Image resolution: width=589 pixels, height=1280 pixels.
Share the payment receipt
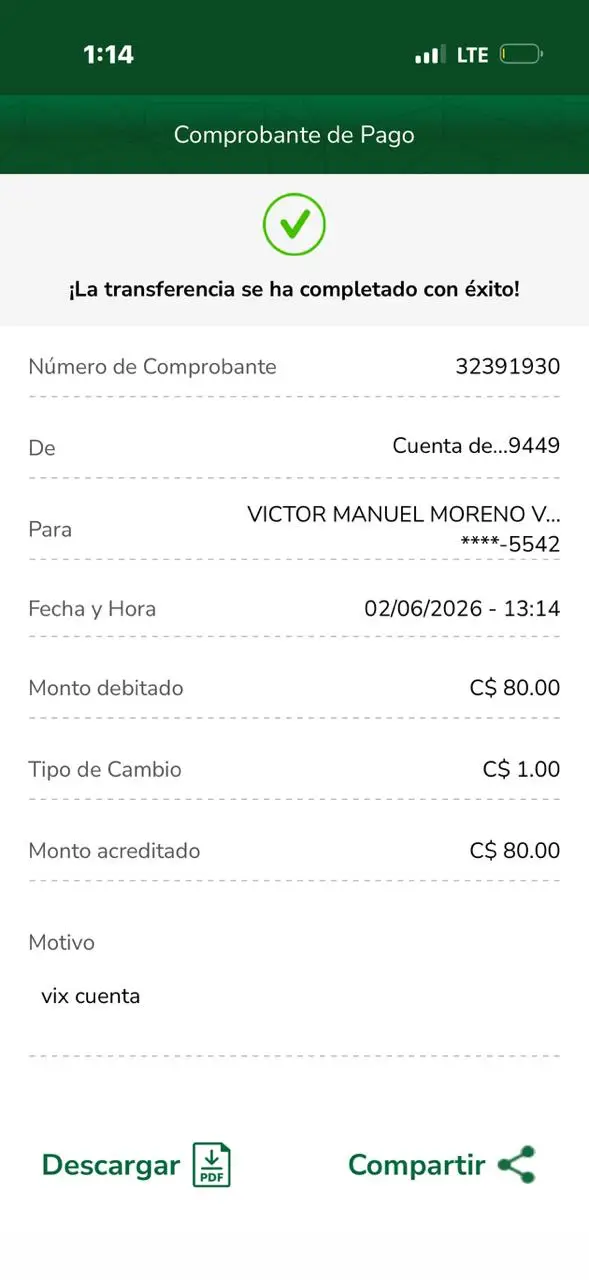[x=442, y=1165]
